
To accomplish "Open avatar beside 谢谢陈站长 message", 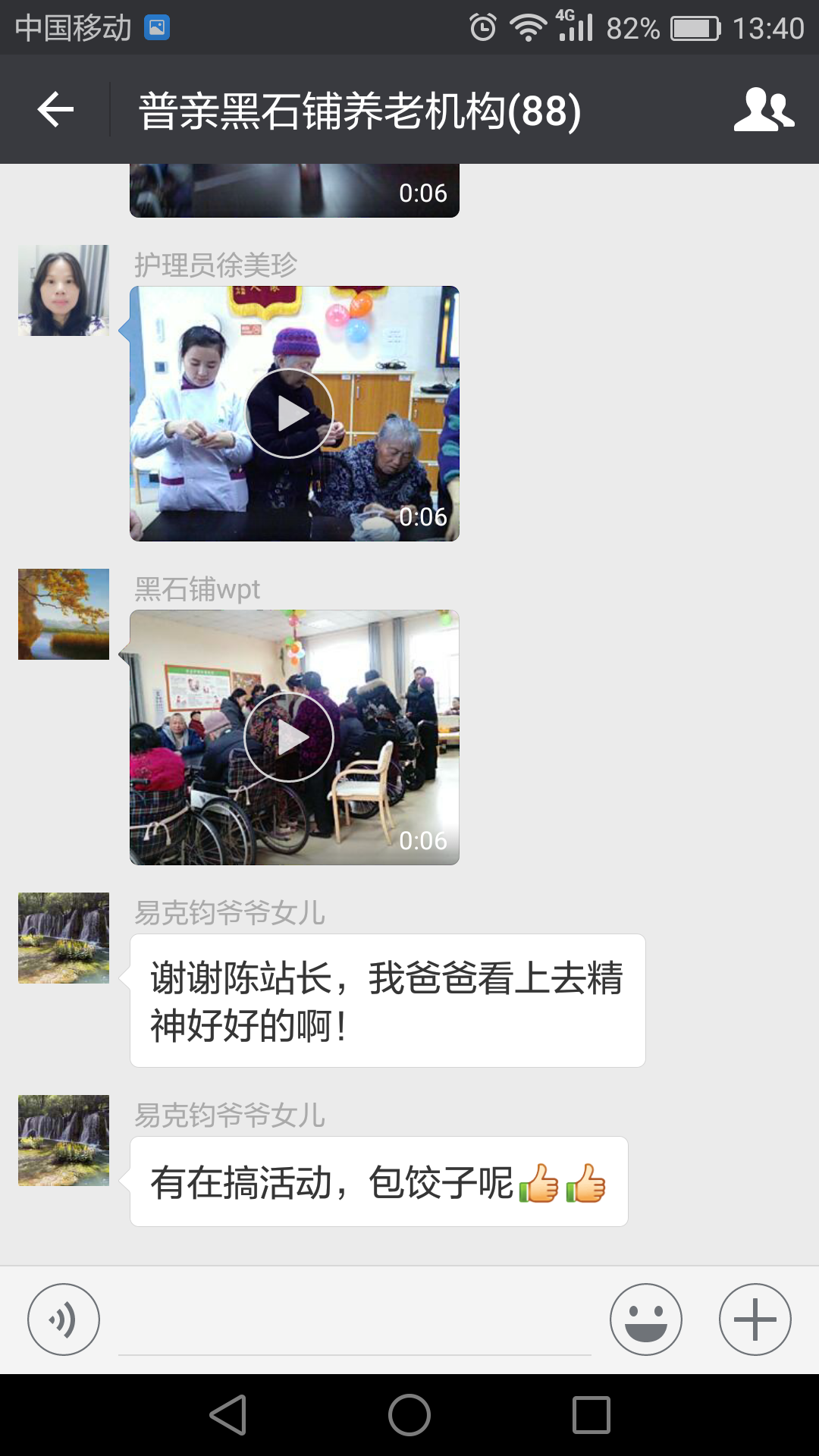I will [64, 938].
